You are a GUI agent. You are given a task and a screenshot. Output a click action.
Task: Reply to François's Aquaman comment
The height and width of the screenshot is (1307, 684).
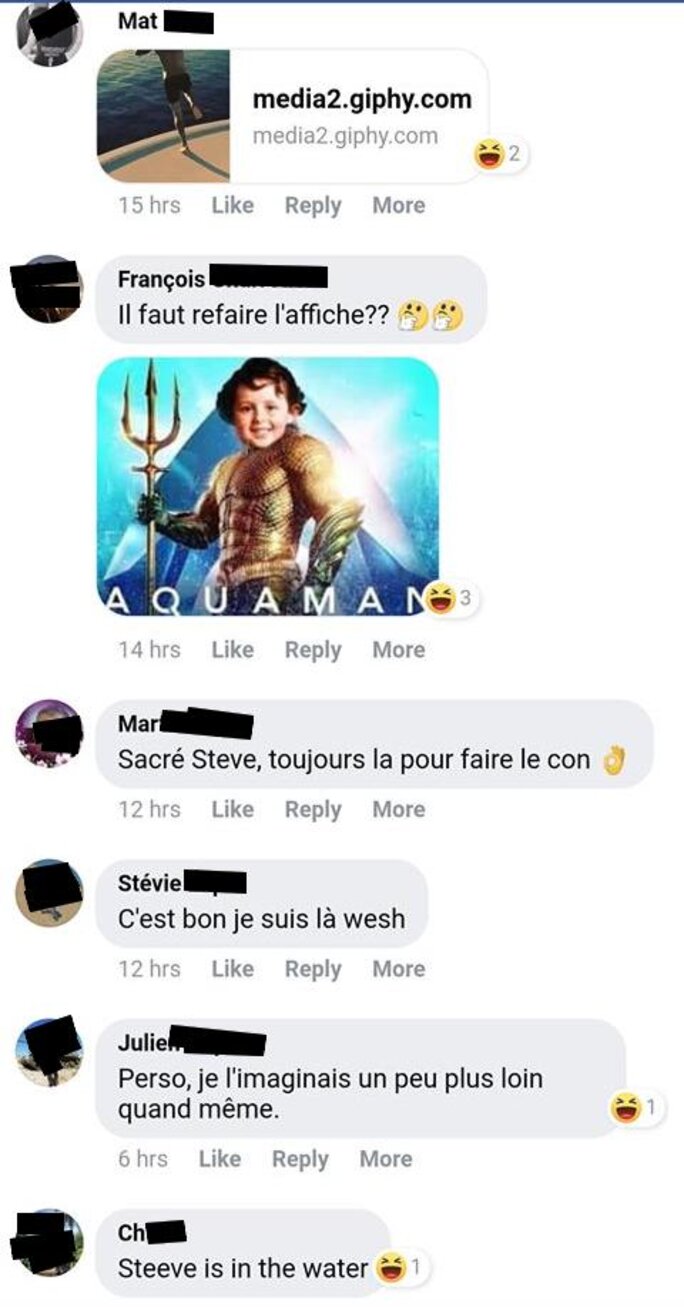(x=313, y=650)
